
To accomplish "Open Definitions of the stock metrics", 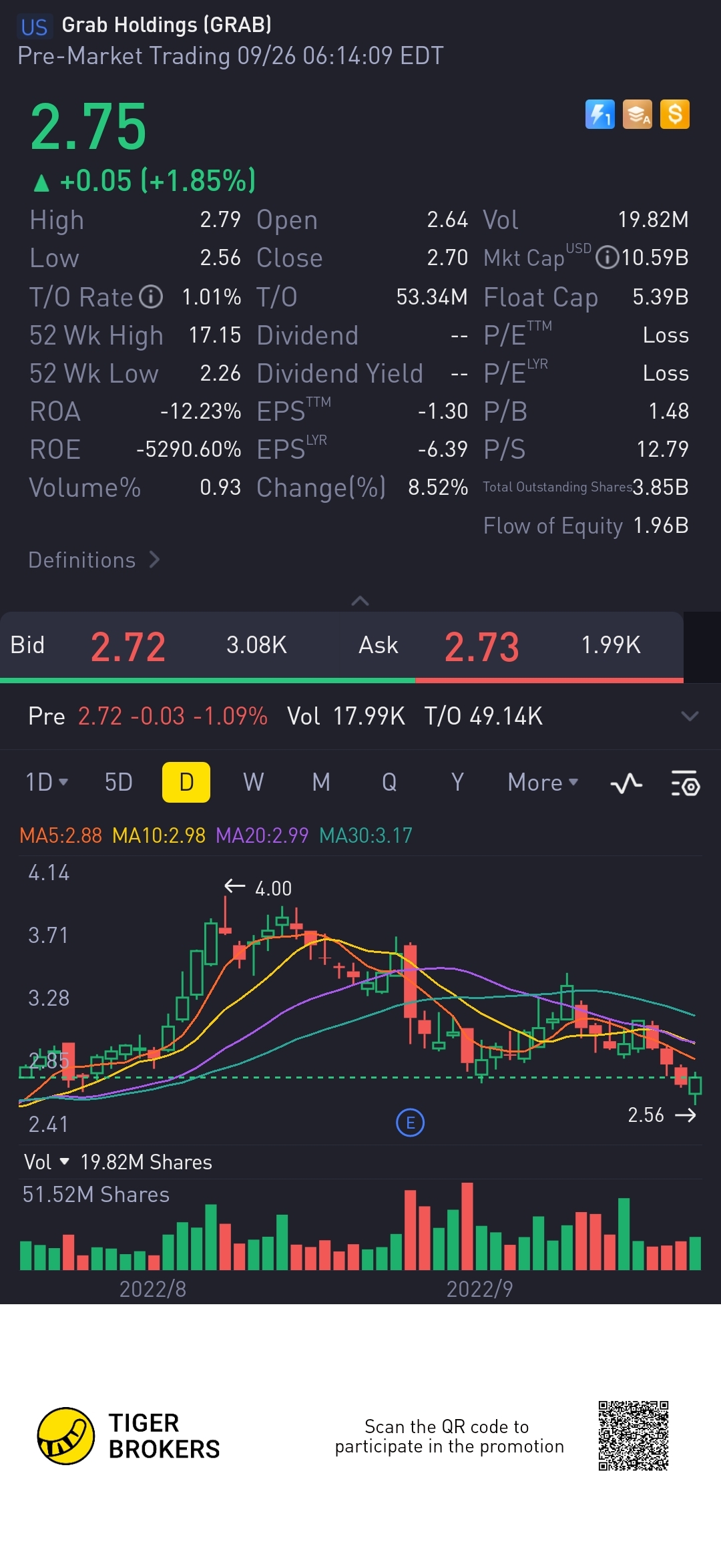I will point(93,560).
